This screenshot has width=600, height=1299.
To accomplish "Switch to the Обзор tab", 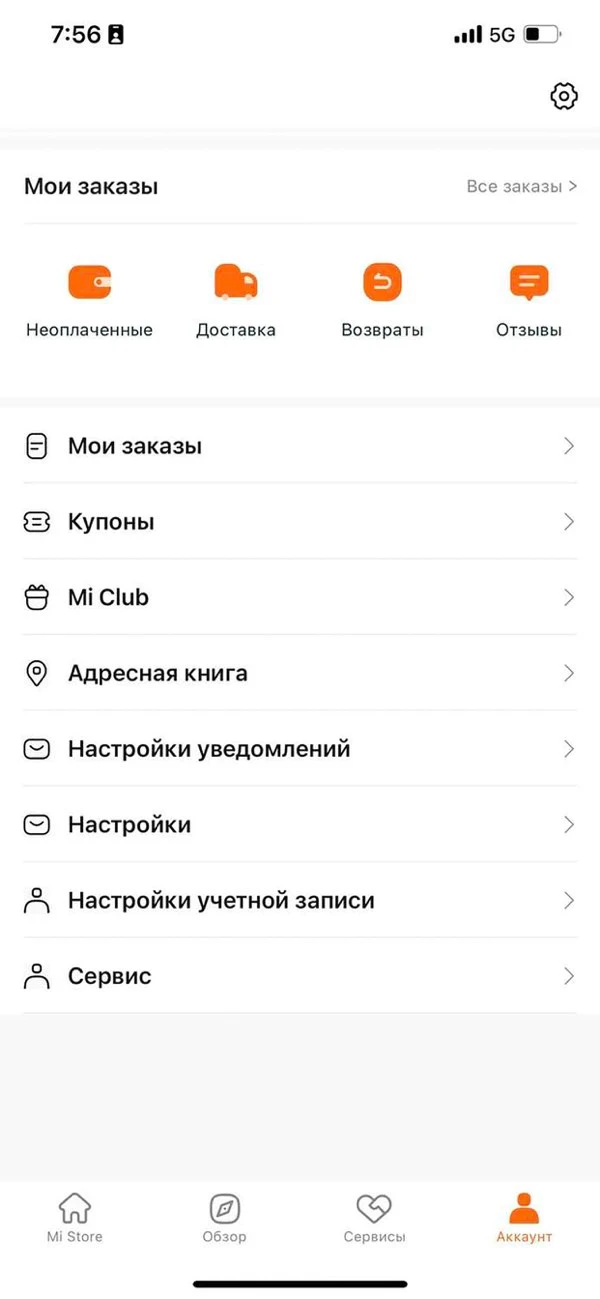I will [x=224, y=1218].
